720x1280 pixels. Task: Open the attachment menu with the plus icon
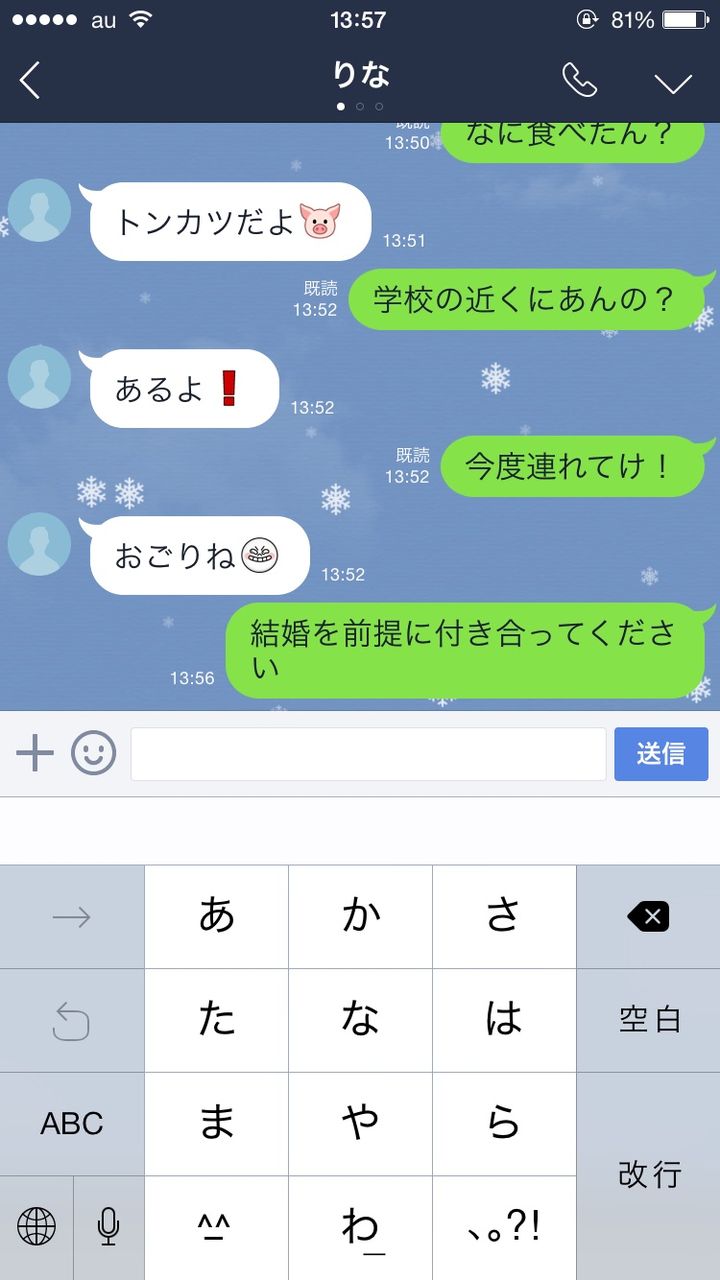point(36,754)
